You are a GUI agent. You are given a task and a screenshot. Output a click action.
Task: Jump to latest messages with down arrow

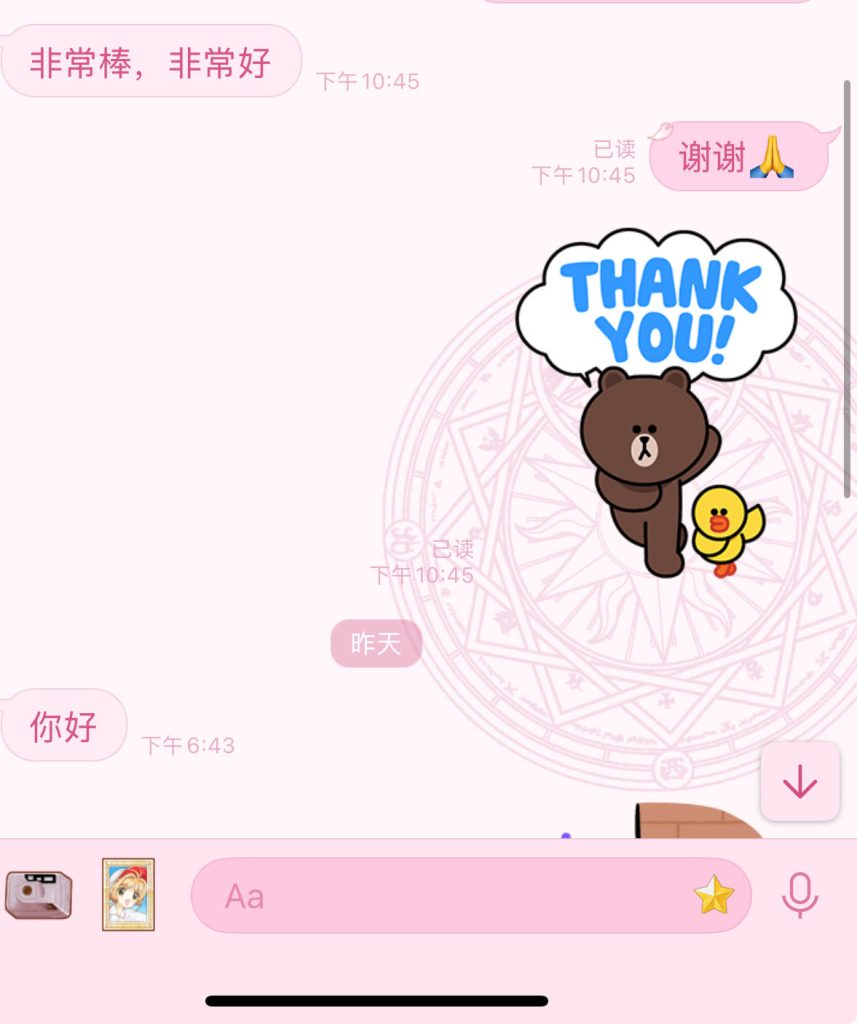click(x=800, y=782)
